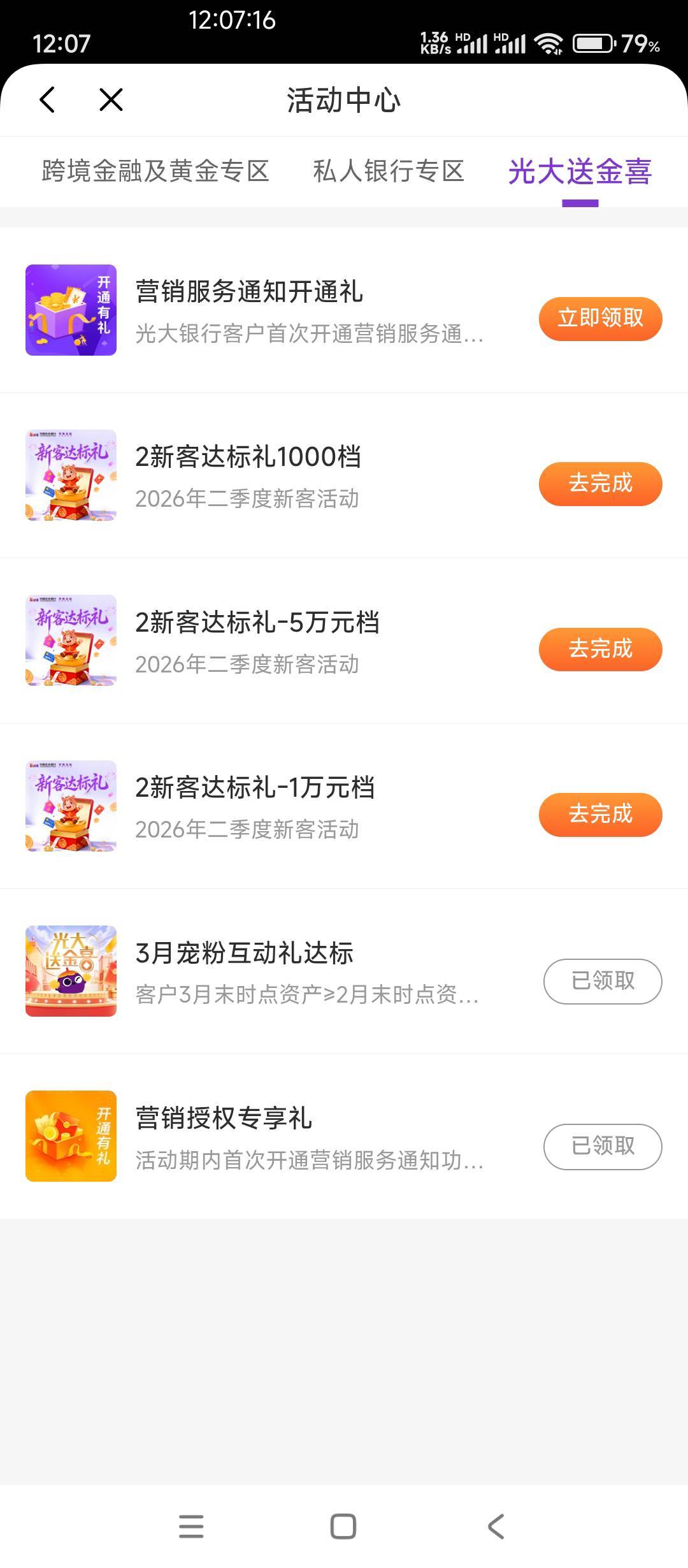Go back using the header arrow
The height and width of the screenshot is (1568, 688).
[x=48, y=100]
